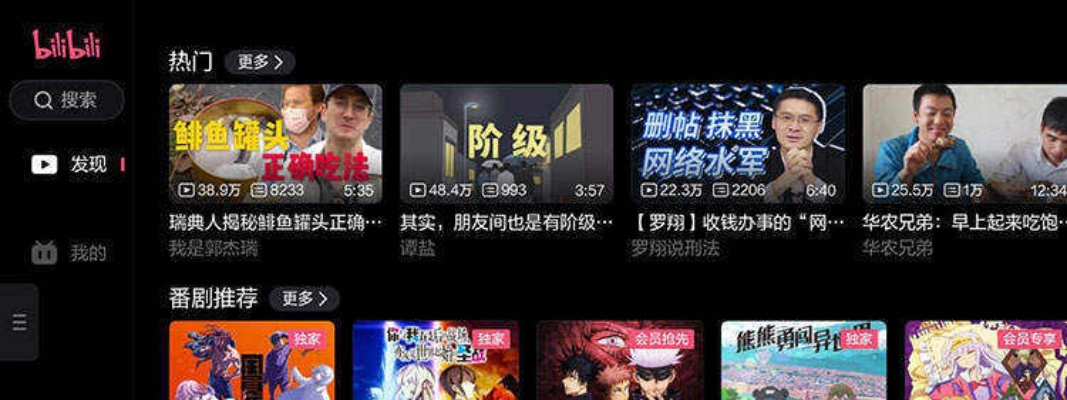Play the 华农兄弟 video
Viewport: 1067px width, 400px height.
click(964, 144)
